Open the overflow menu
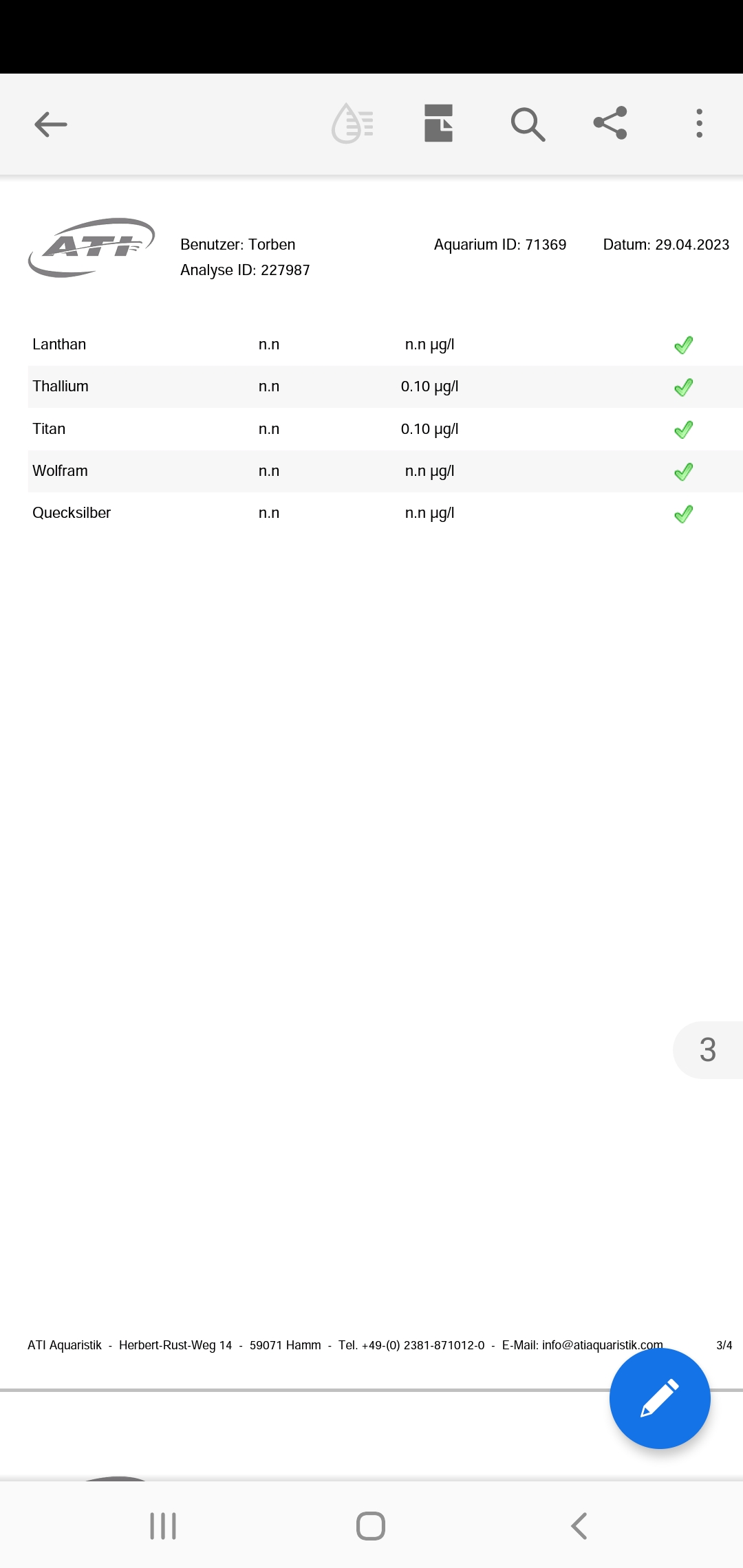Screen dimensions: 743x1568 click(699, 124)
